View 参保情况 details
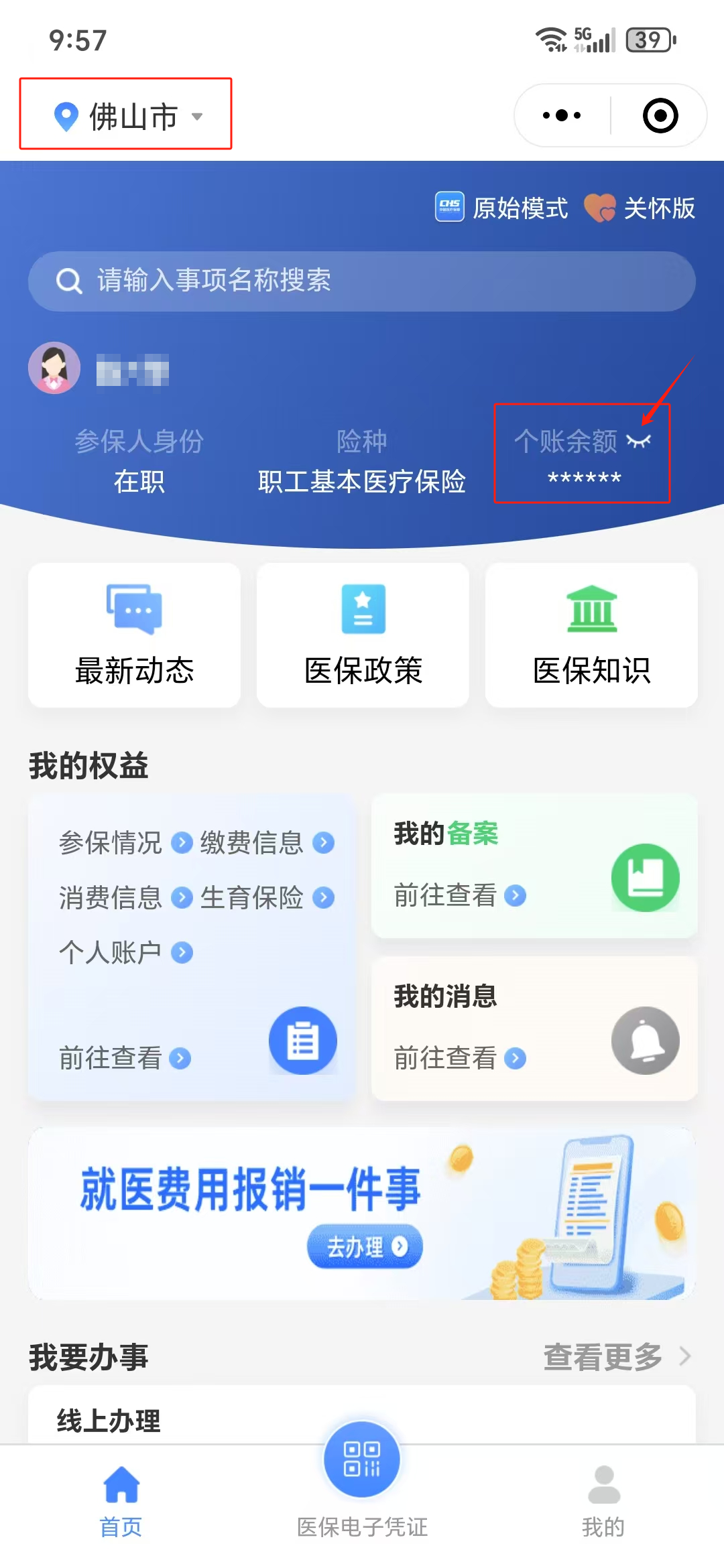The width and height of the screenshot is (724, 1568). 126,842
